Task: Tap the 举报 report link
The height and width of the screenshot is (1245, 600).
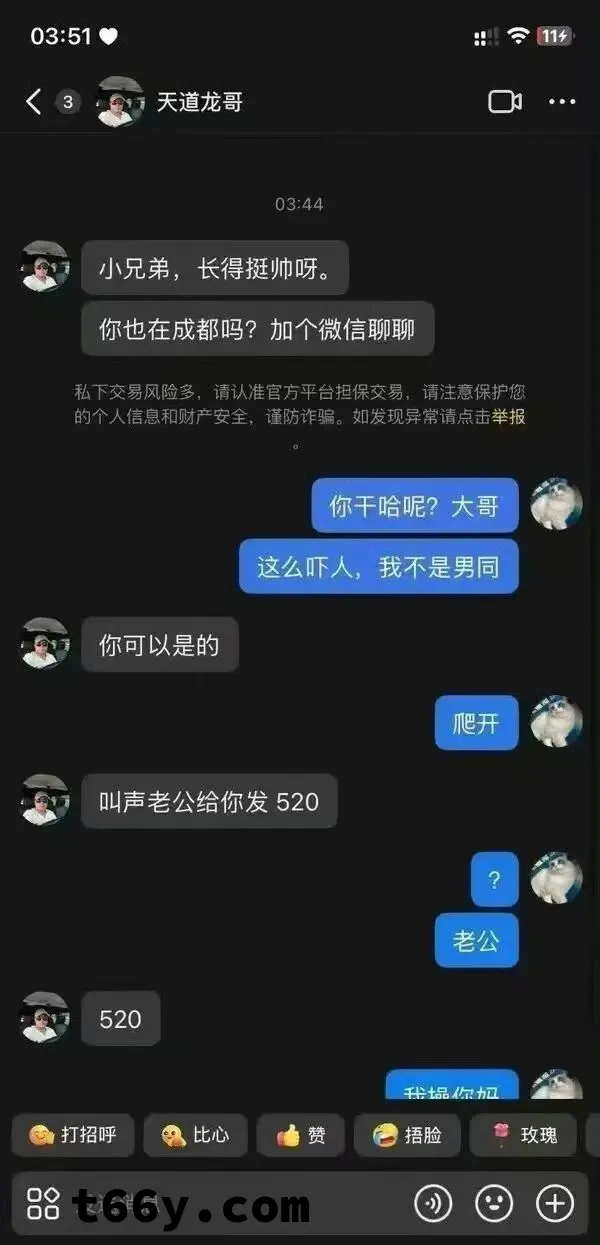Action: click(x=508, y=417)
